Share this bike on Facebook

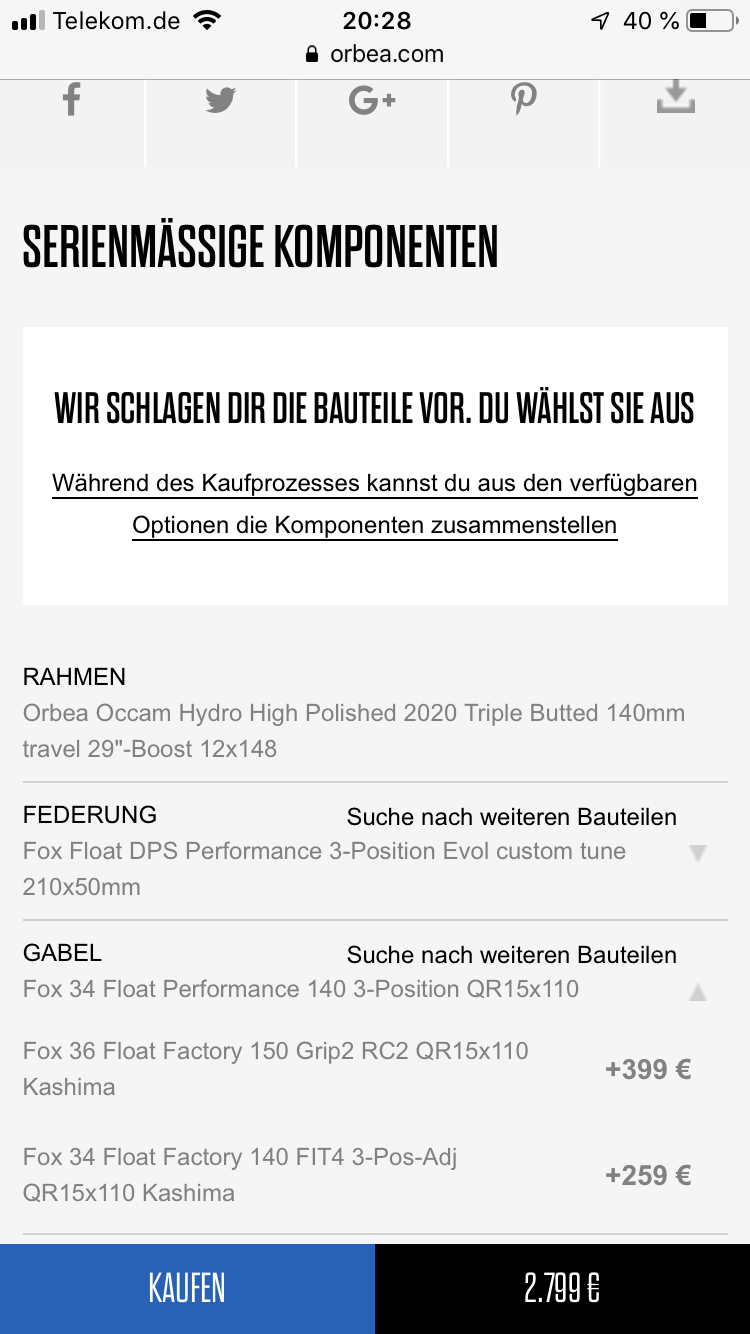[x=71, y=100]
